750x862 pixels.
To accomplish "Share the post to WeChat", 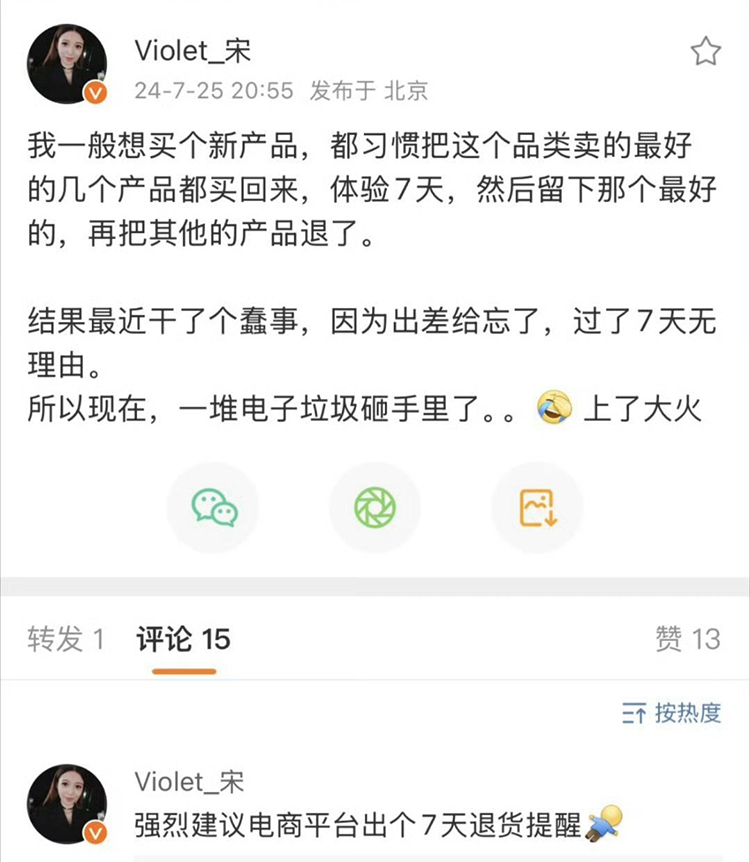I will click(213, 507).
